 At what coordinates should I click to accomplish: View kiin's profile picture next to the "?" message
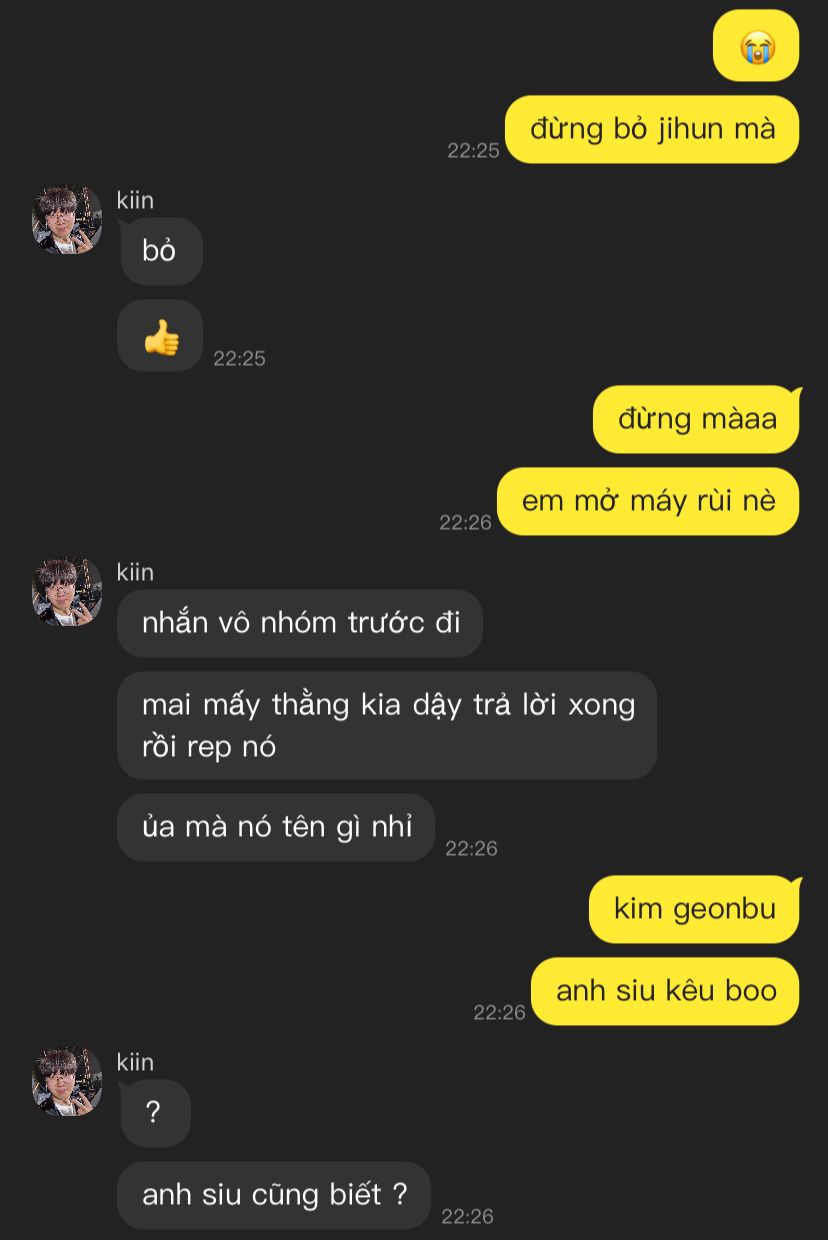[x=66, y=1081]
